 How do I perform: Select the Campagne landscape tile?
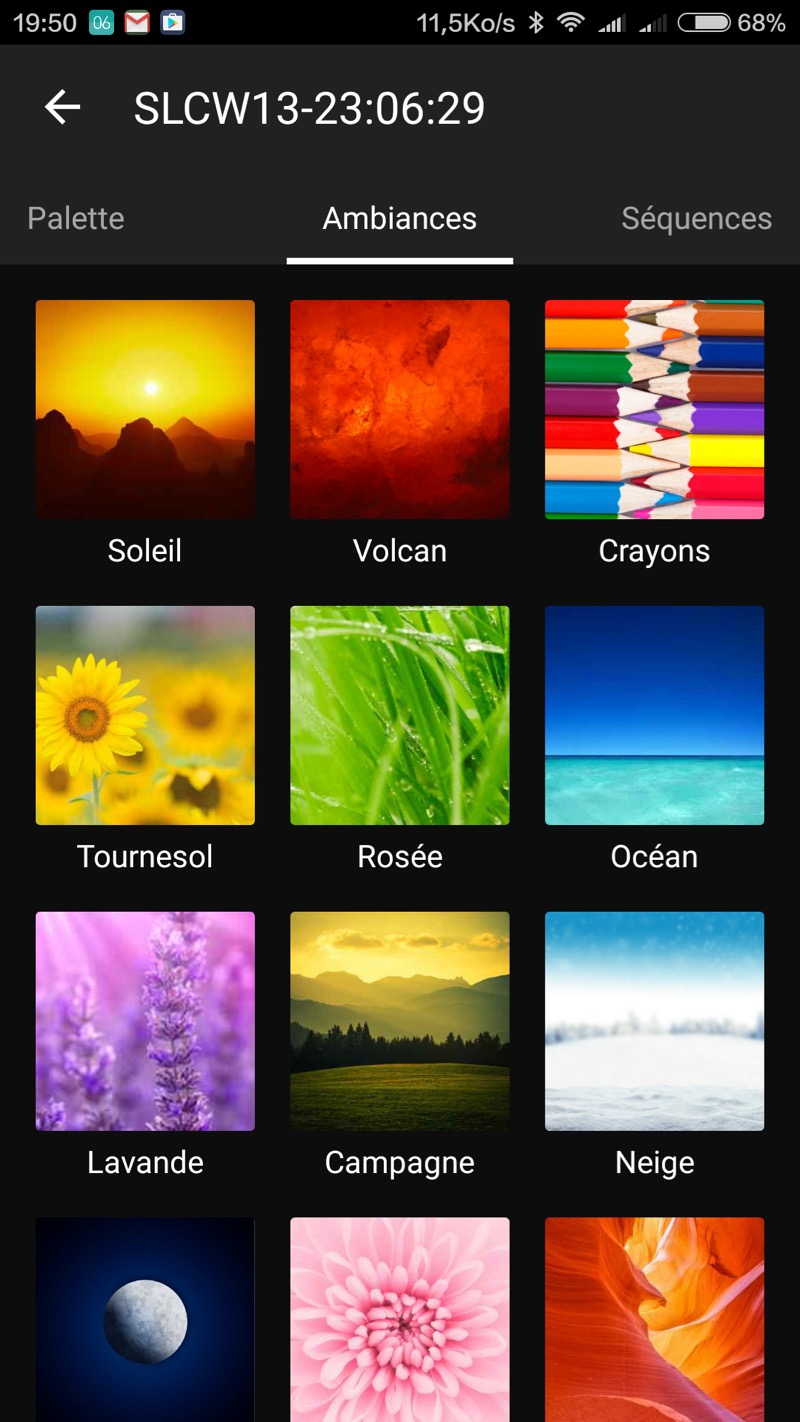400,1021
